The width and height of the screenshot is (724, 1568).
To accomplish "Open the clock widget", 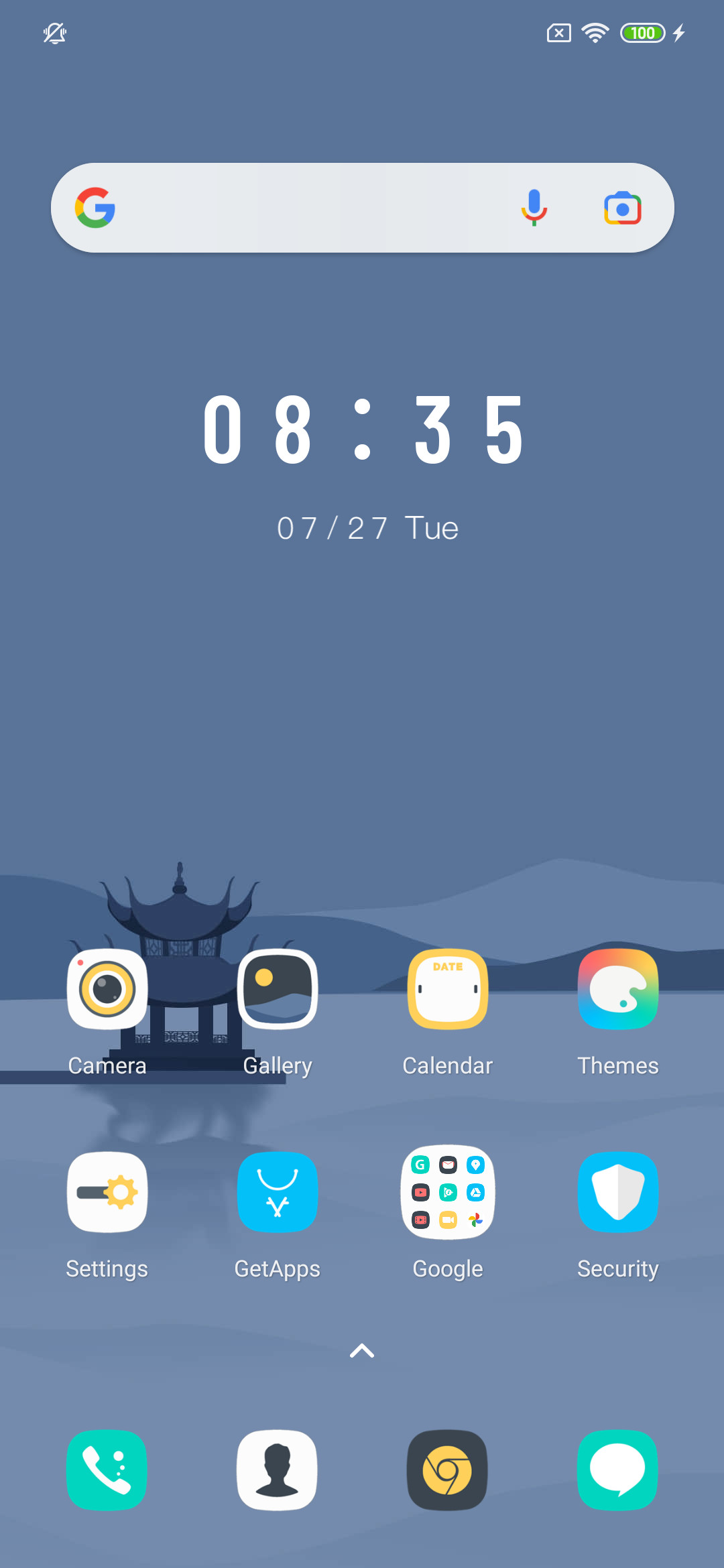I will tap(363, 430).
